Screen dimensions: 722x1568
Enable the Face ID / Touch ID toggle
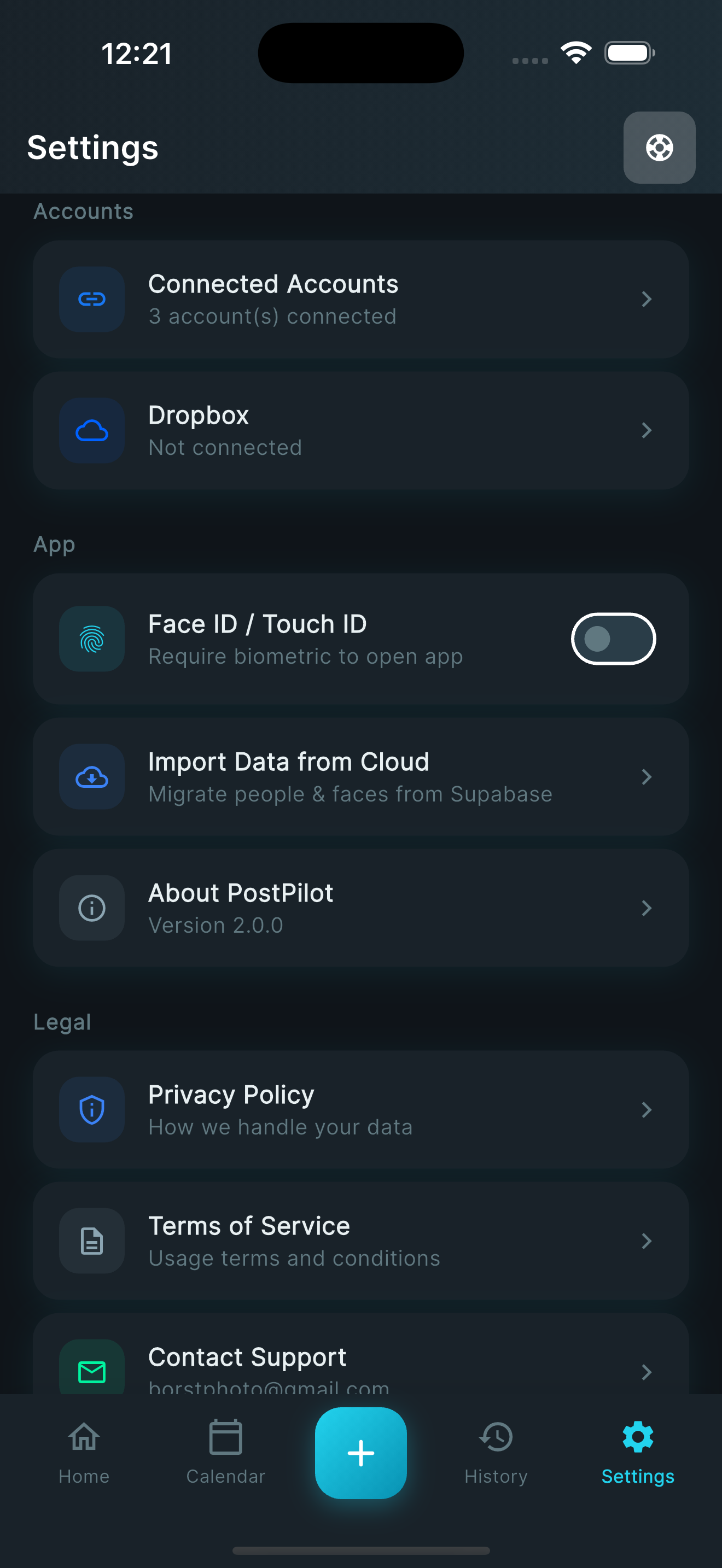(x=613, y=639)
